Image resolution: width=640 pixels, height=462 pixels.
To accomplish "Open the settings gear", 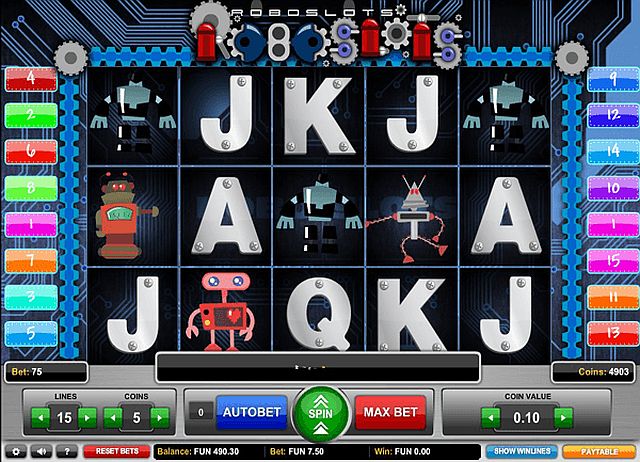I will 14,452.
